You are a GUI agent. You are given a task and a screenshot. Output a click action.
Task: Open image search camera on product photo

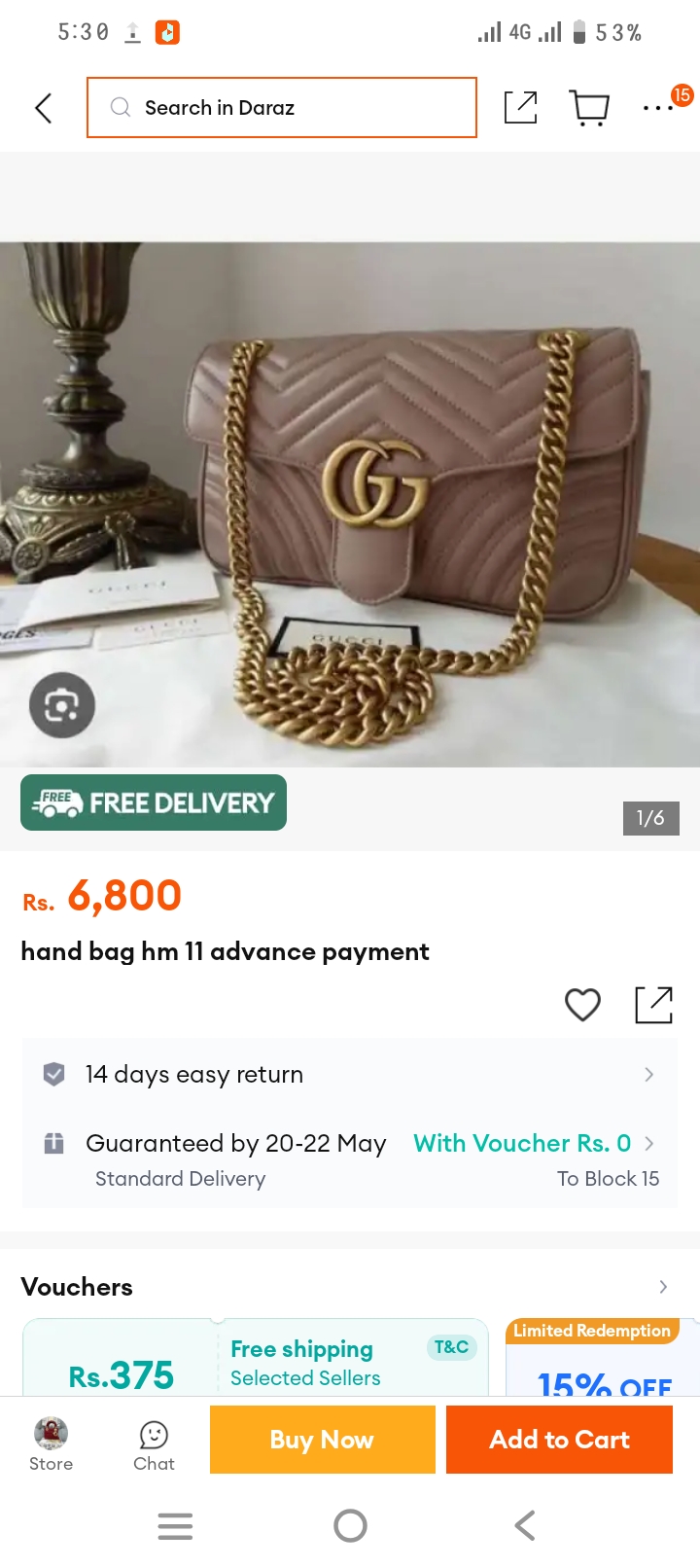point(62,705)
